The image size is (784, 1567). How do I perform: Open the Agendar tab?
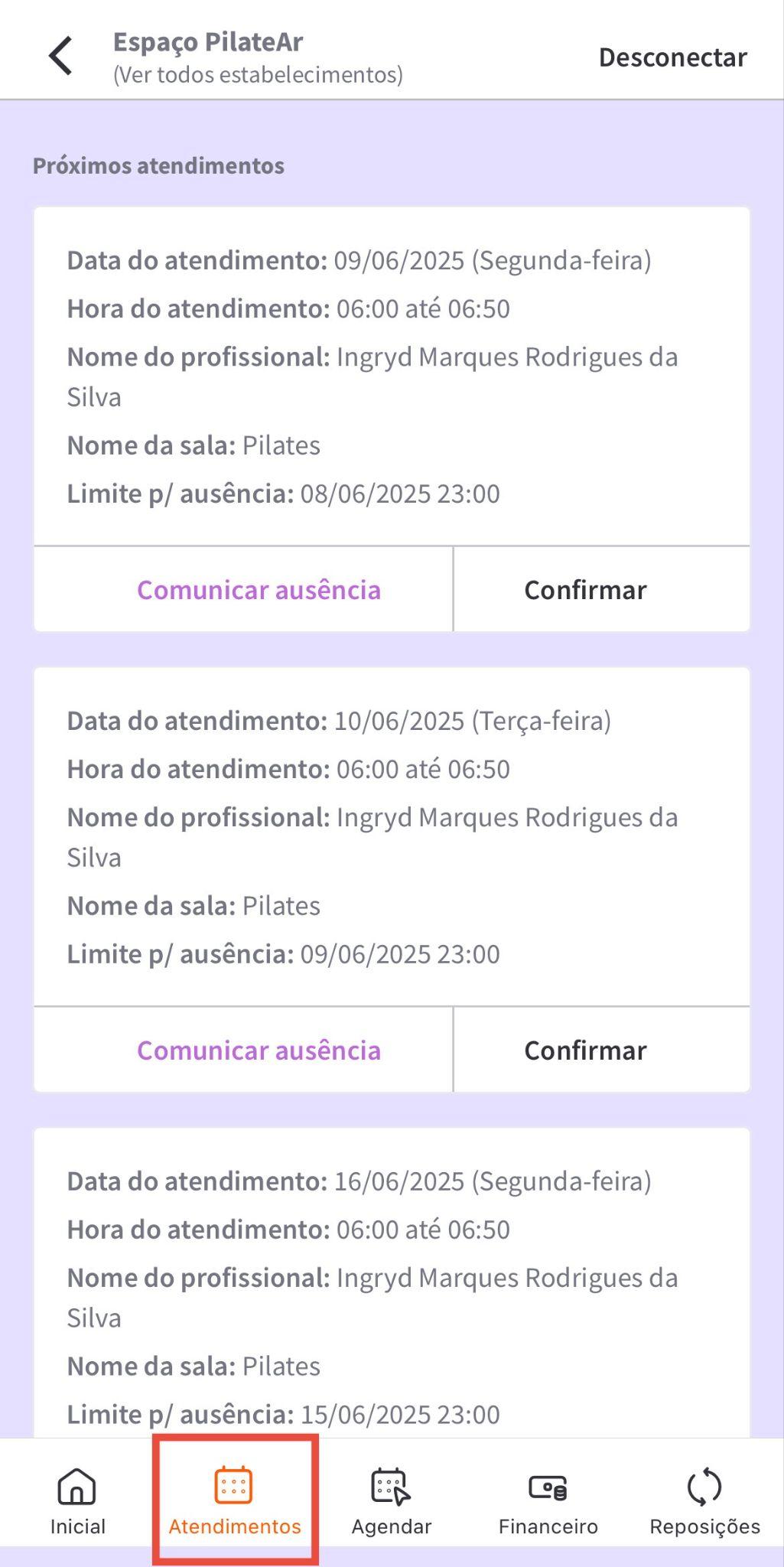(391, 1501)
